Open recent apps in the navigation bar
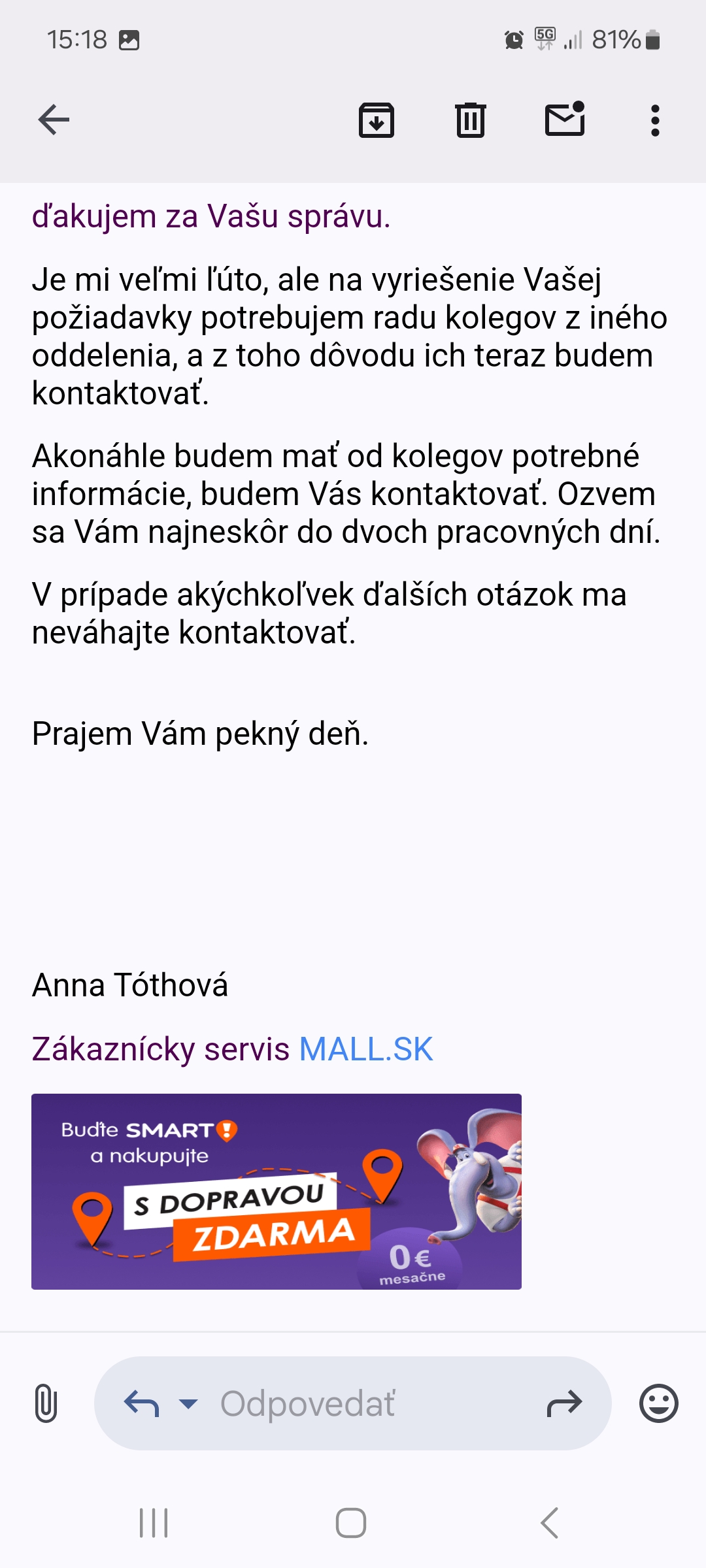Image resolution: width=706 pixels, height=1568 pixels. (154, 1523)
